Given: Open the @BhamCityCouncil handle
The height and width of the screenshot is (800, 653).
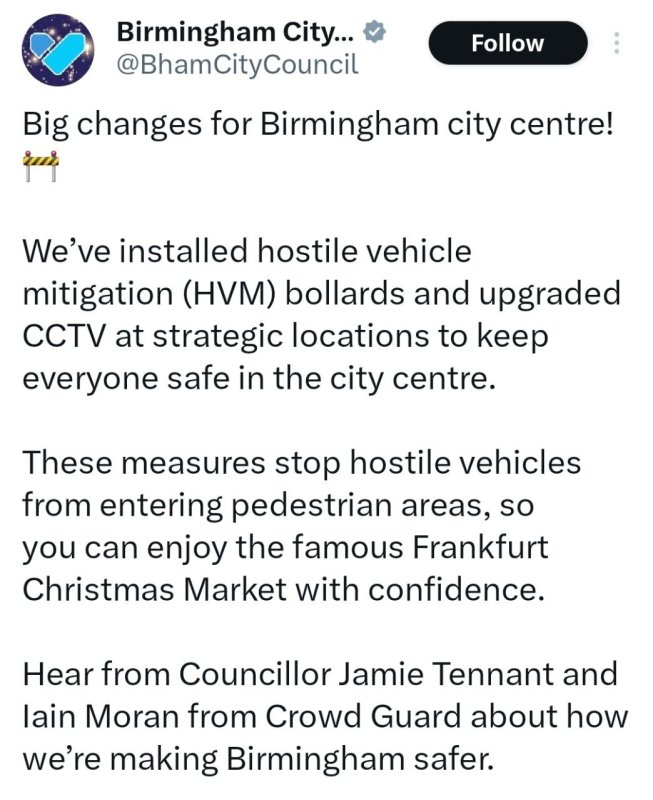Looking at the screenshot, I should coord(237,65).
